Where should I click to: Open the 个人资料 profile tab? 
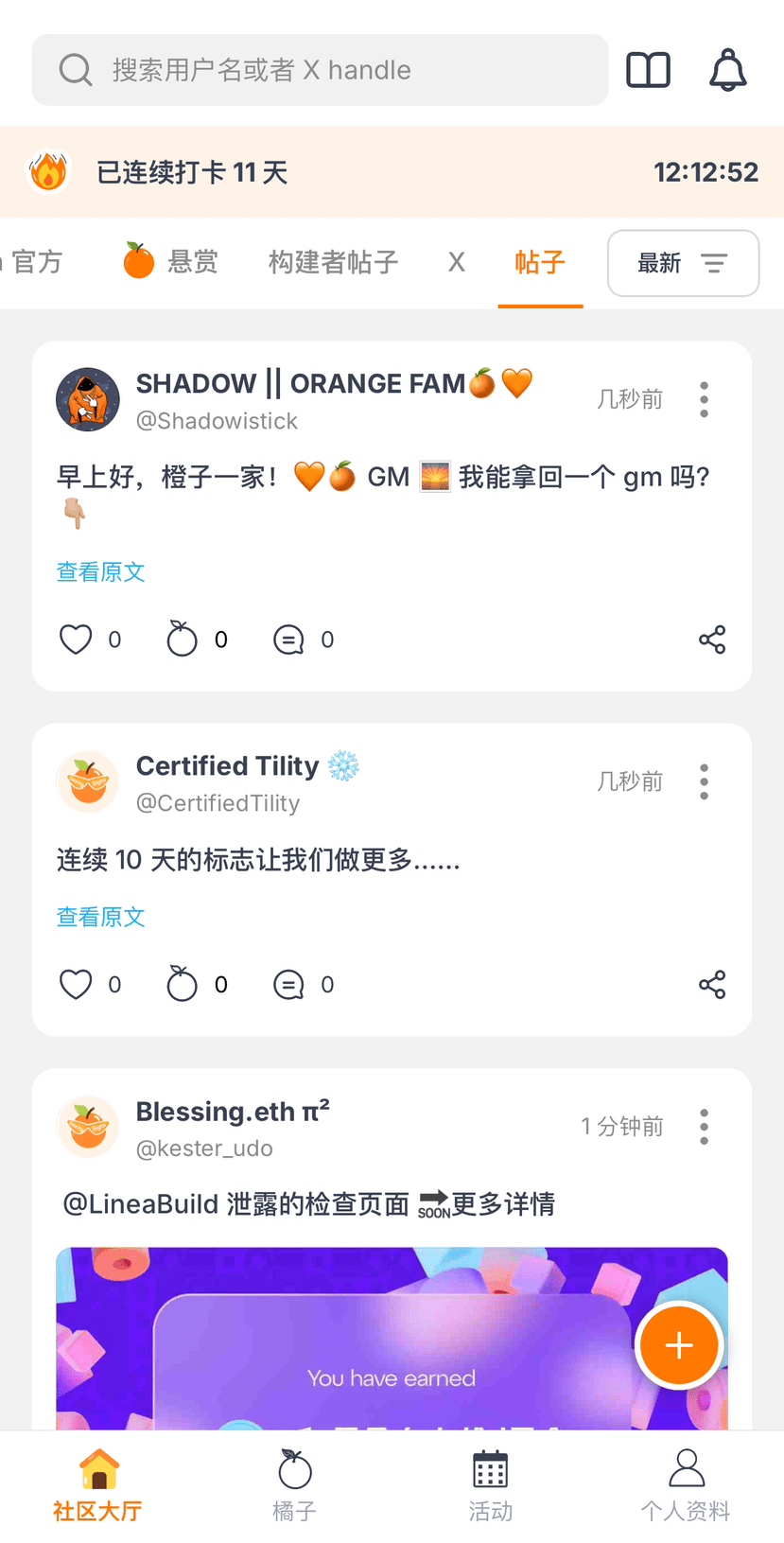coord(686,1485)
